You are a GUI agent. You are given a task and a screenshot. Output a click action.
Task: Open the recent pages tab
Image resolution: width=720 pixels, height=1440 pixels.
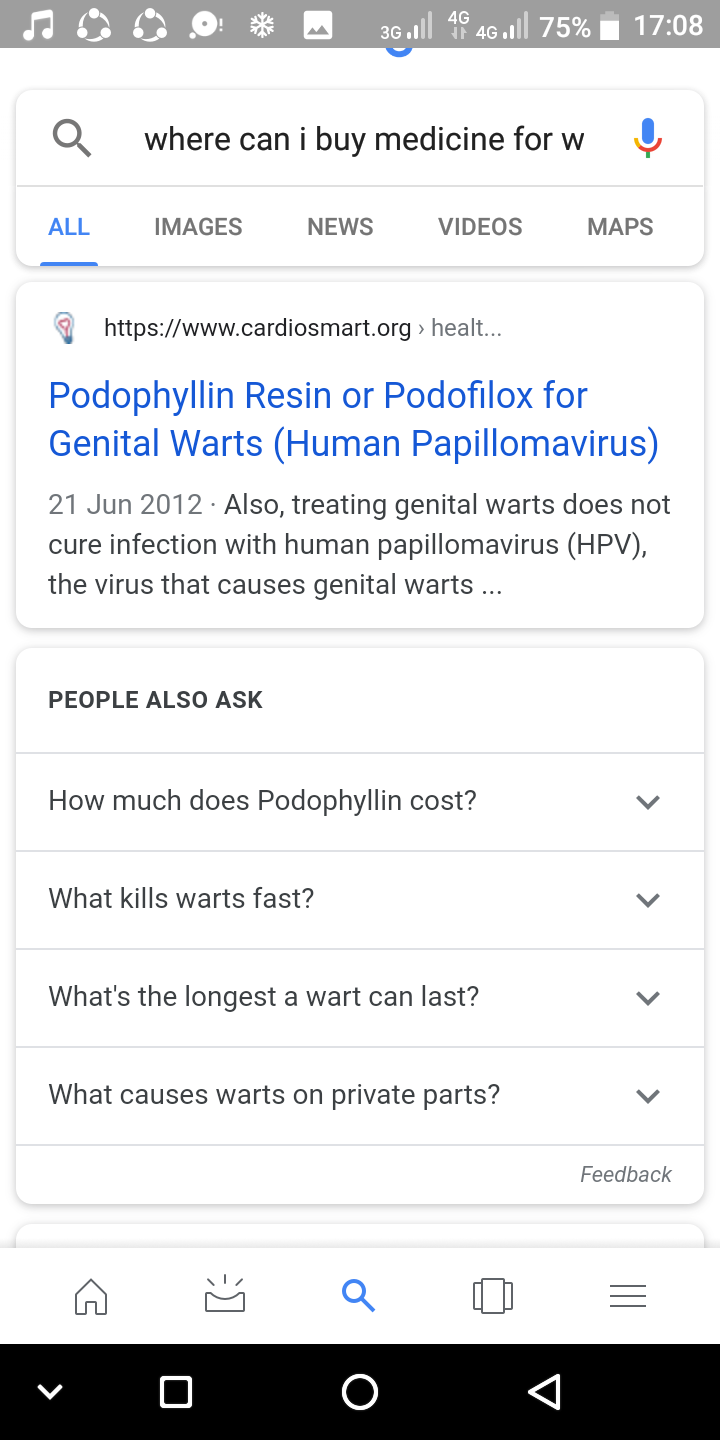pos(492,1296)
